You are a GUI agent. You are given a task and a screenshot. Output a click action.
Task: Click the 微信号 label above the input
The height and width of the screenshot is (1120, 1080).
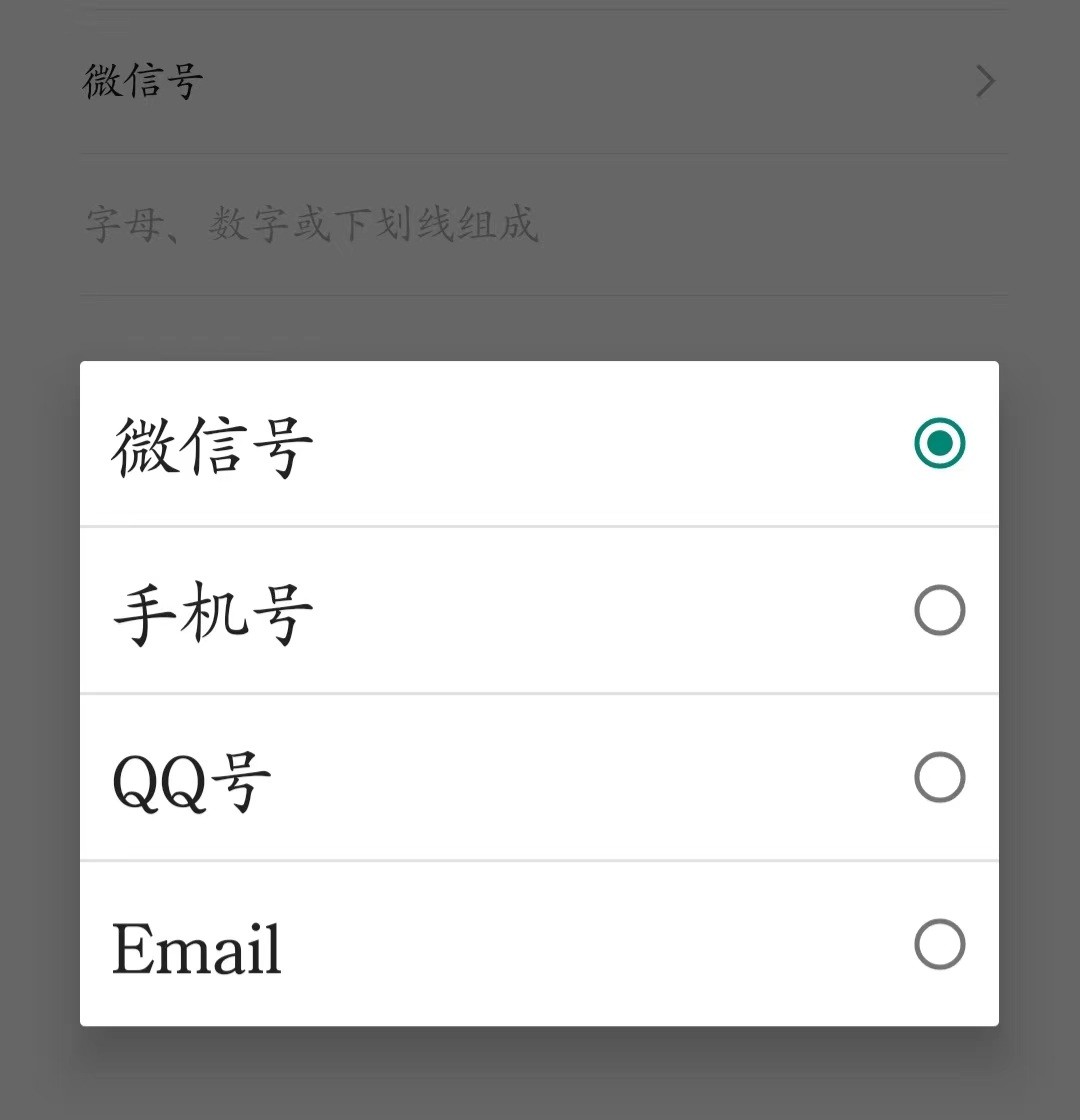point(142,81)
